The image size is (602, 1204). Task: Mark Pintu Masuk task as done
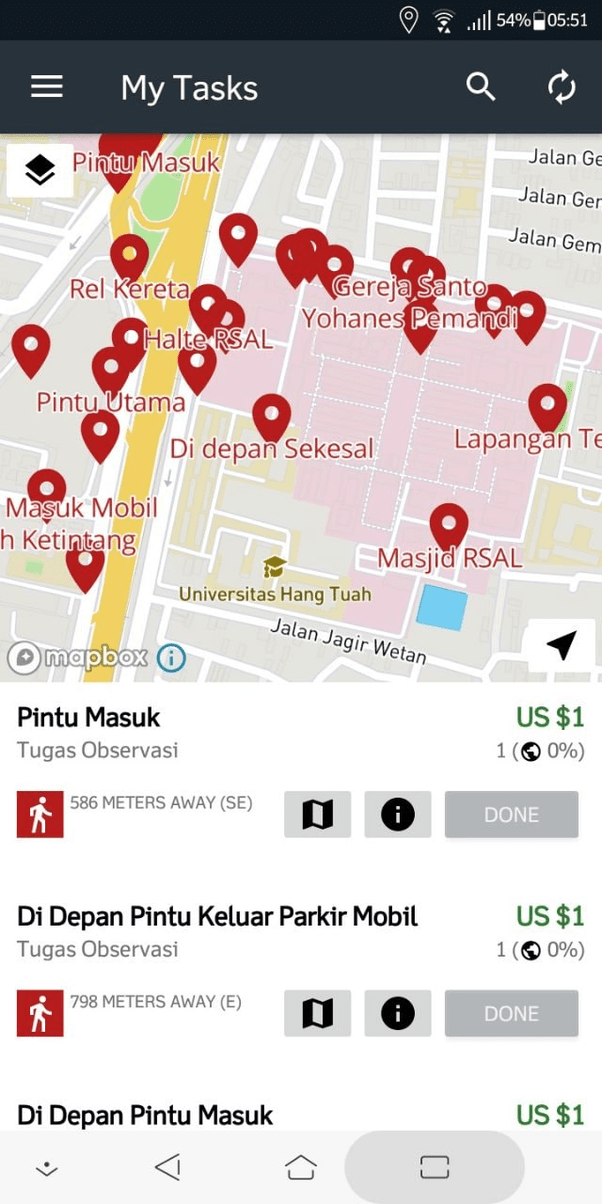coord(511,815)
